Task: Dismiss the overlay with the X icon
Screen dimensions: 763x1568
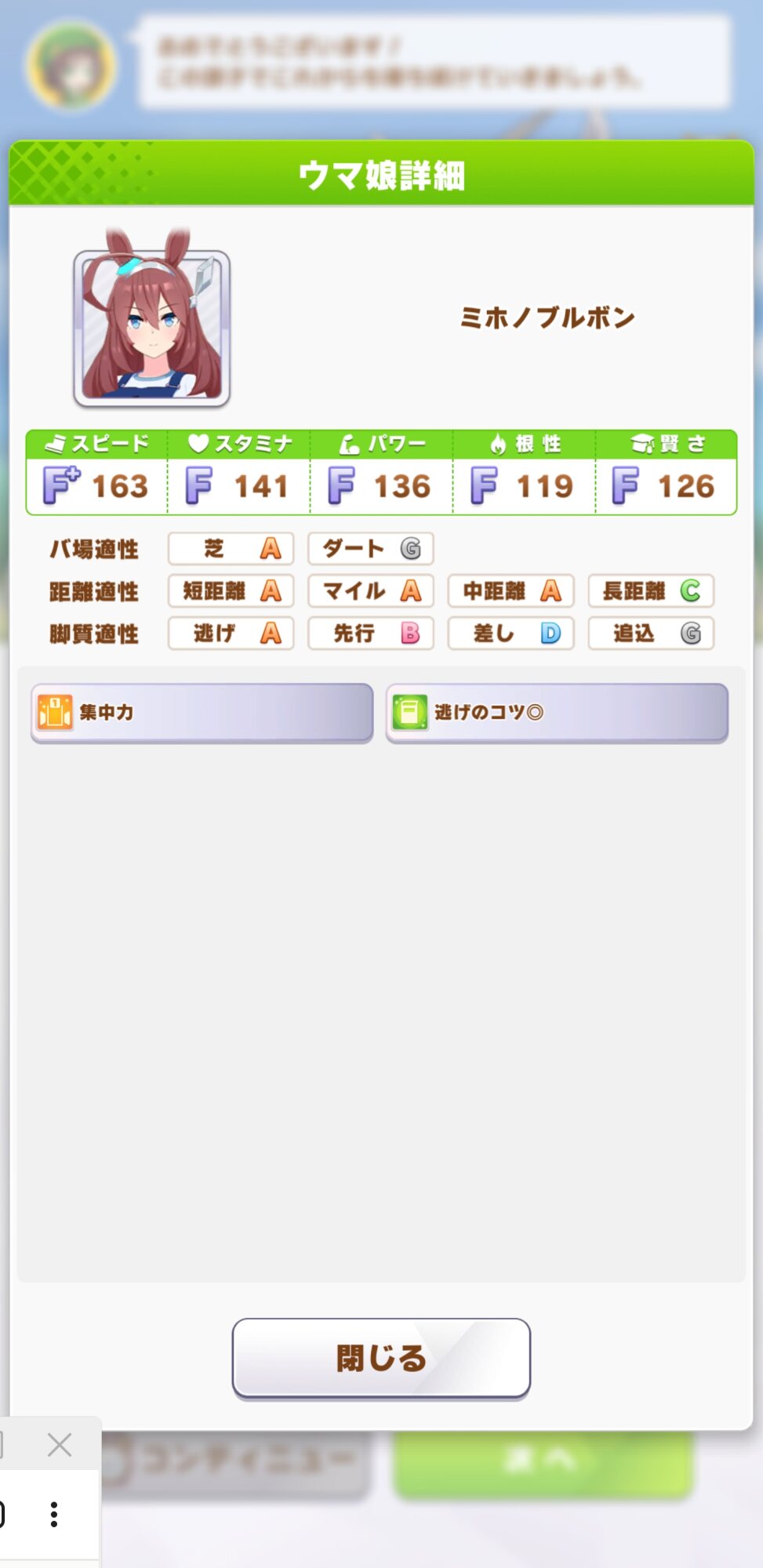Action: tap(60, 1444)
